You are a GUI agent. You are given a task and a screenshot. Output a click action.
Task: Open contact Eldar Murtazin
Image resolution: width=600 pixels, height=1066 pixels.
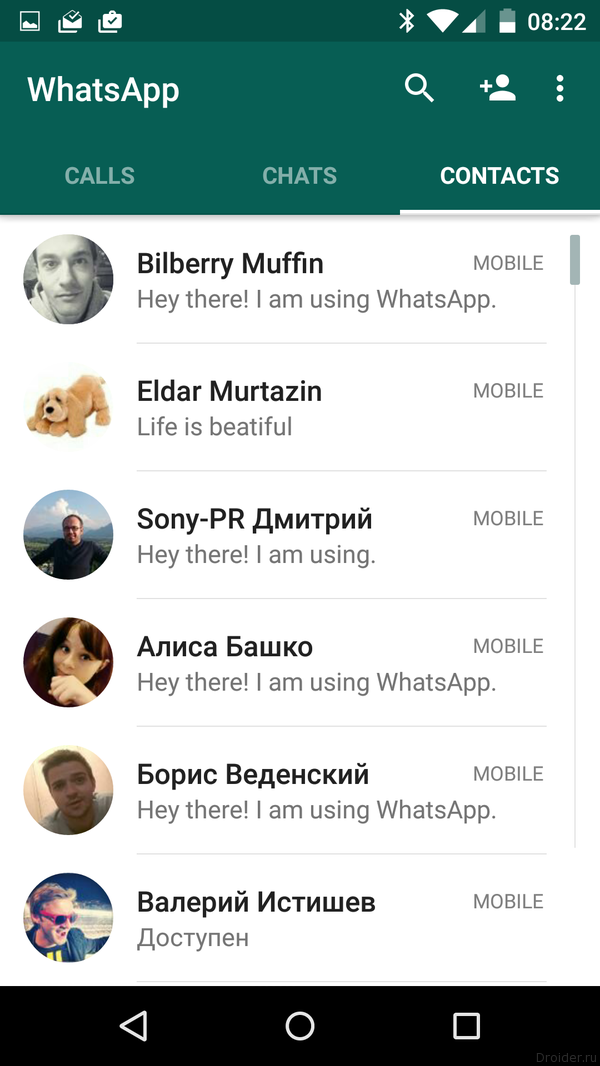pyautogui.click(x=300, y=408)
